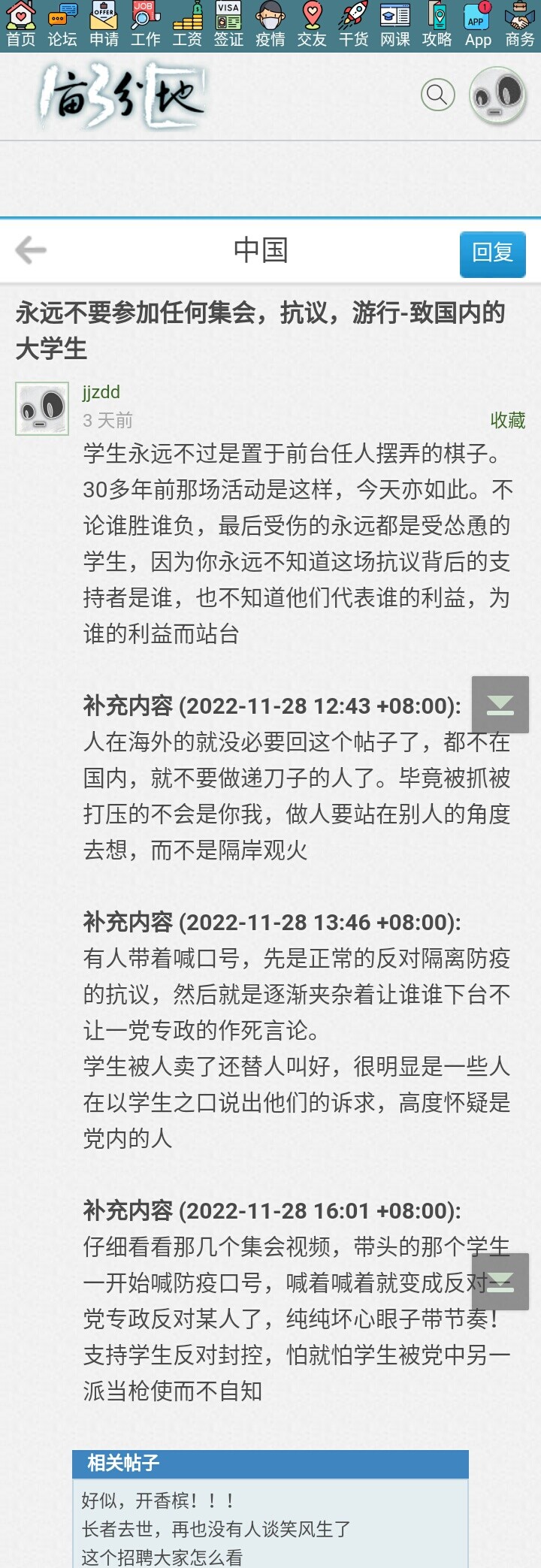This screenshot has width=541, height=1568.
Task: Save this post with 收藏
Action: pyautogui.click(x=507, y=420)
